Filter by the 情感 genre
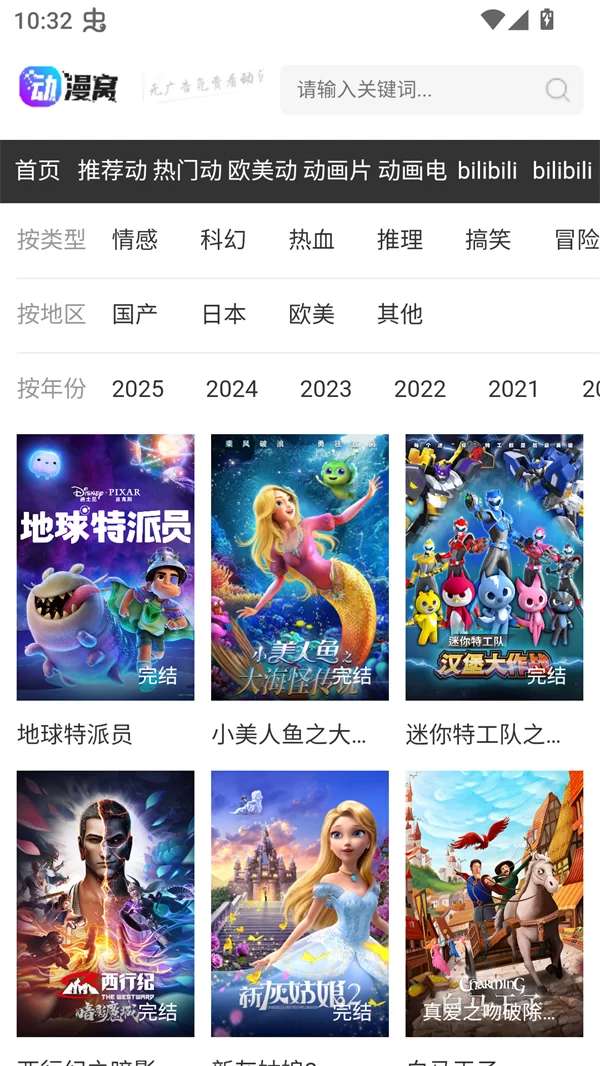Viewport: 600px width, 1066px height. (135, 240)
